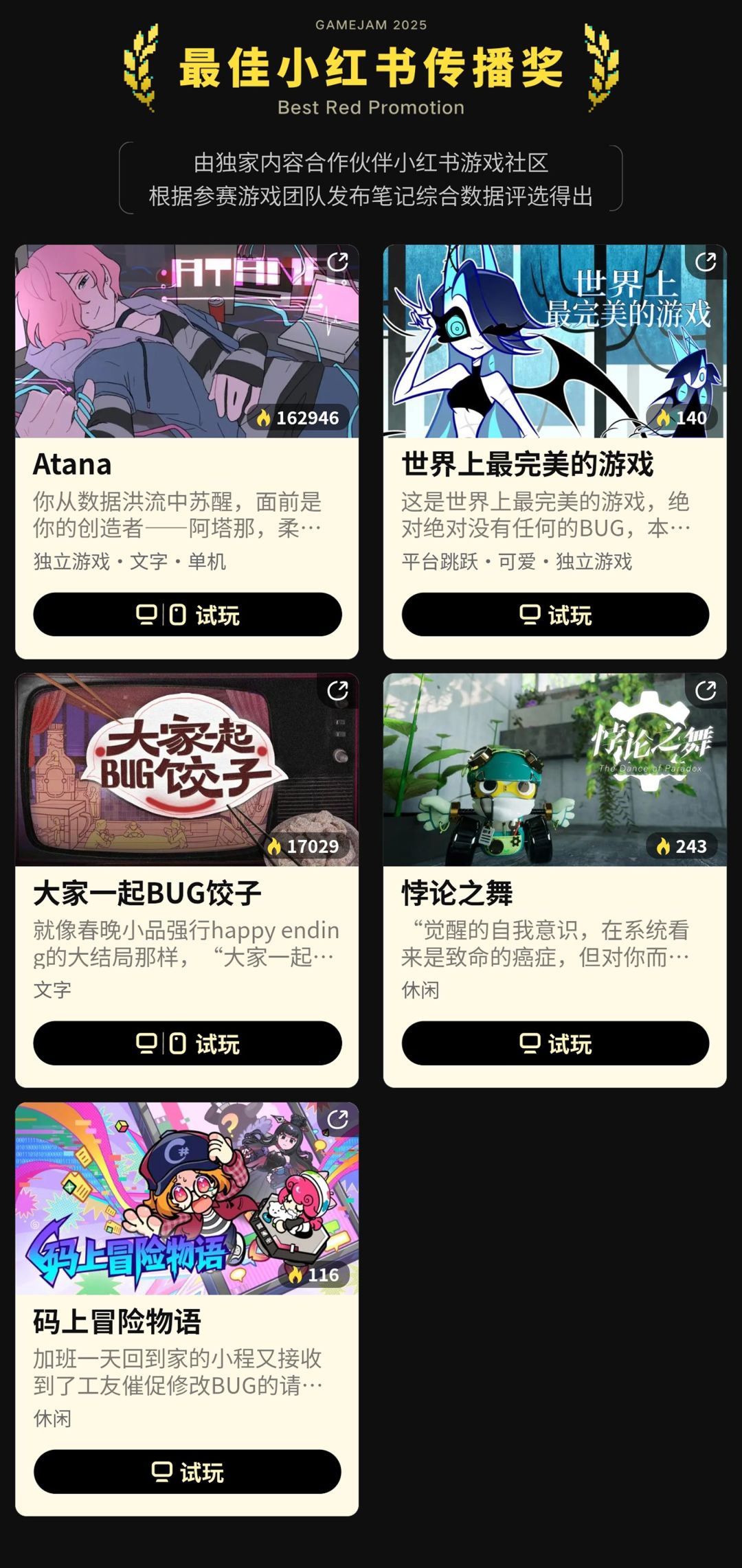This screenshot has height=1568, width=742.
Task: Open the Atana game title link
Action: point(73,464)
